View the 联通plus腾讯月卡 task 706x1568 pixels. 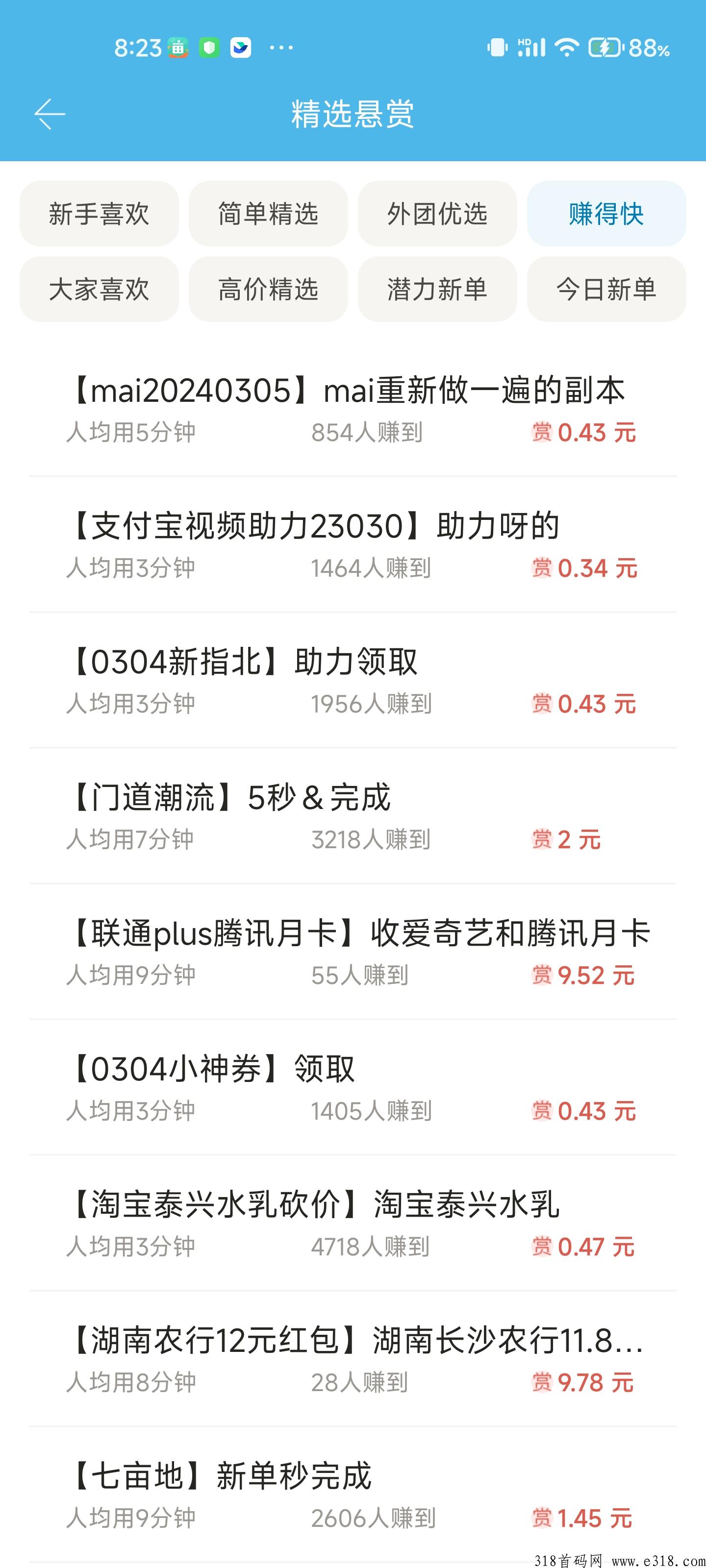pos(353,952)
